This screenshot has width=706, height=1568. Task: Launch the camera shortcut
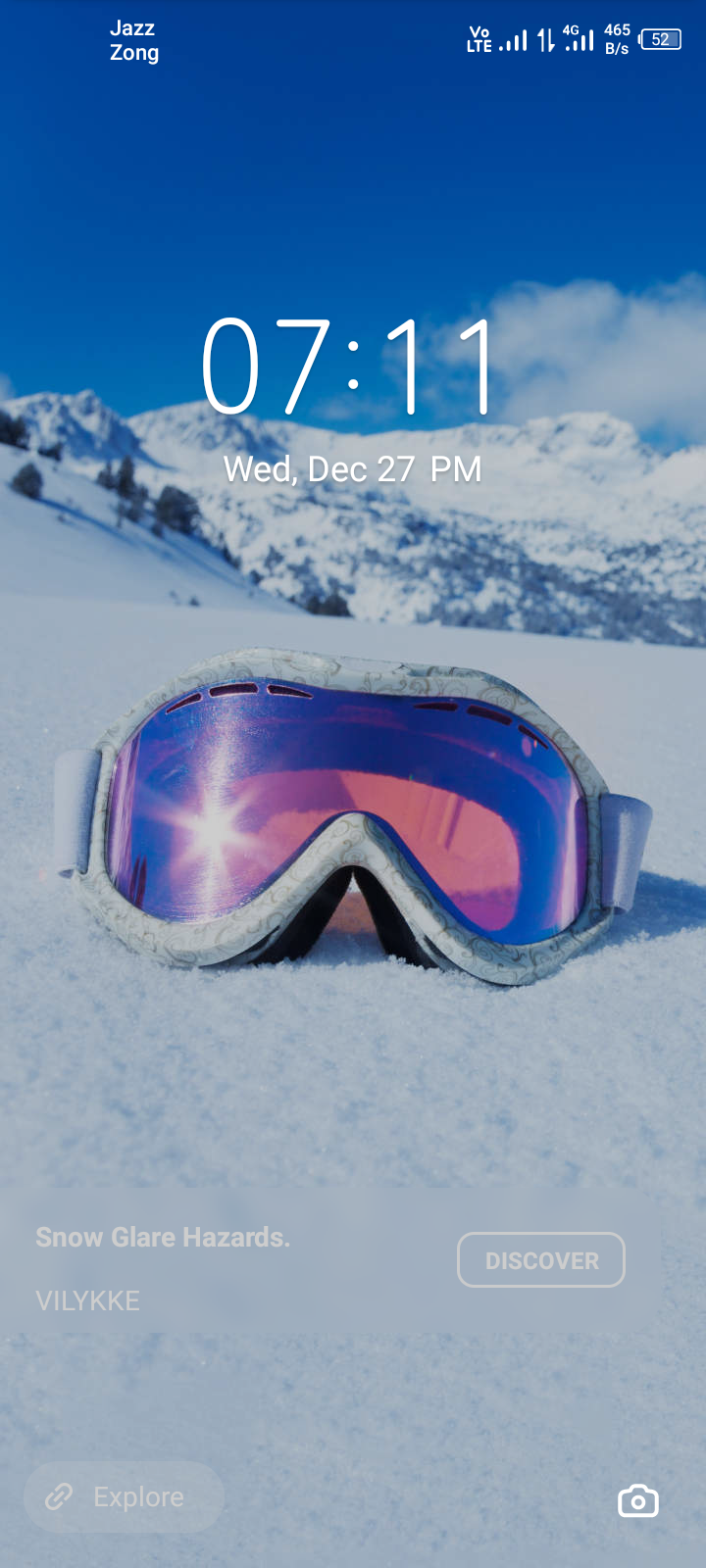(x=637, y=1500)
